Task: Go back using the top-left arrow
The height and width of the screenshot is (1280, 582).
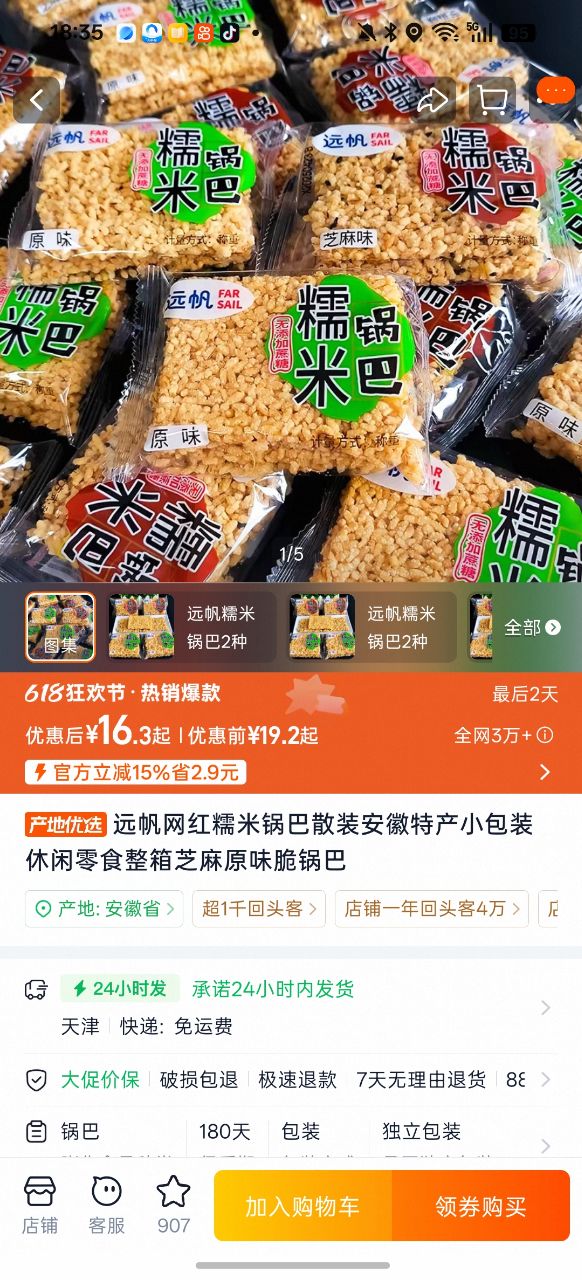Action: tap(37, 100)
